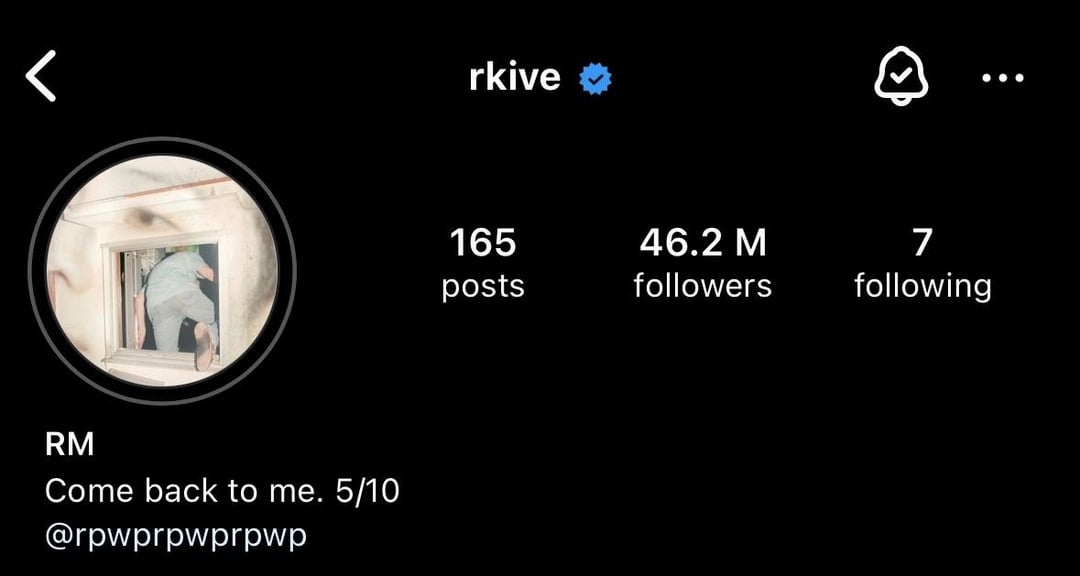Screen dimensions: 1080x576
Task: Go back using the arrow
Action: click(42, 77)
